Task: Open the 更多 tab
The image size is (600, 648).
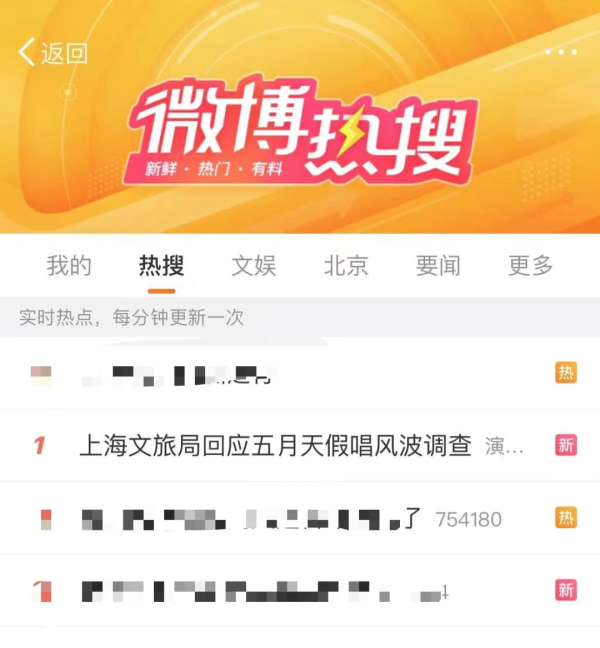Action: point(530,265)
